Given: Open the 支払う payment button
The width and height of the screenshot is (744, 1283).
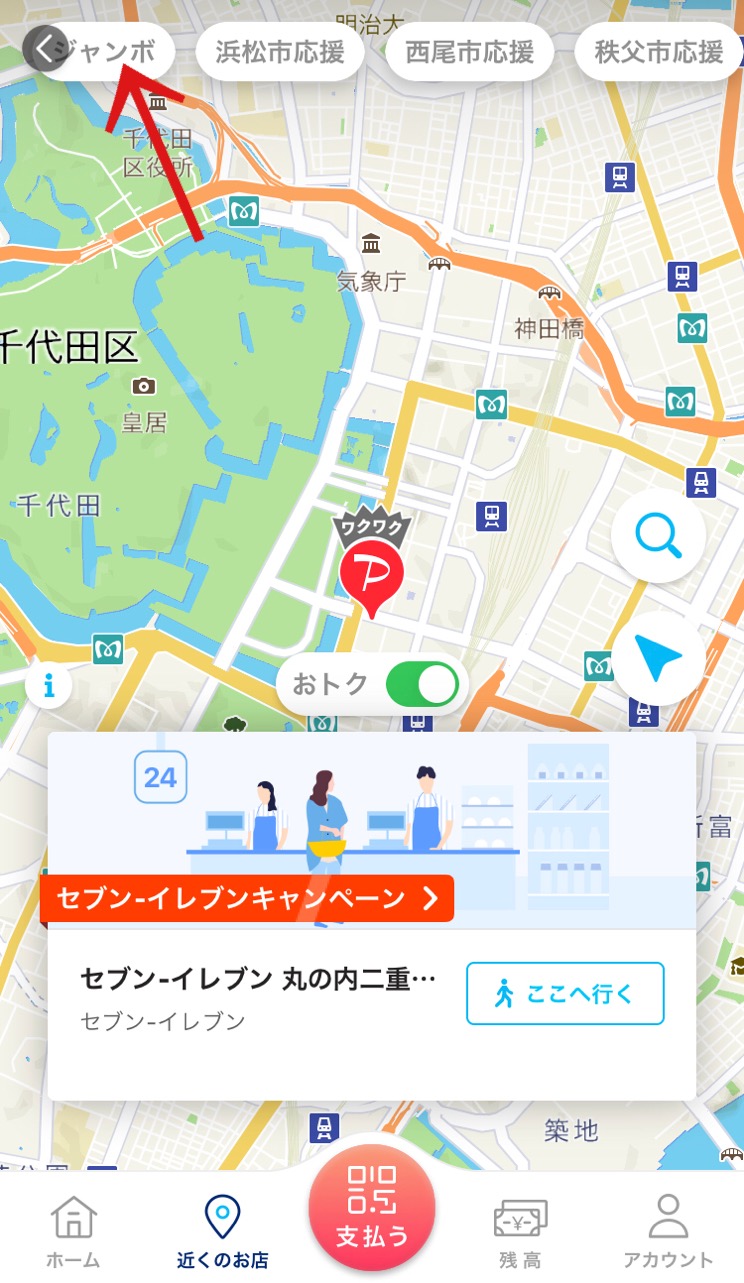Looking at the screenshot, I should point(372,1207).
